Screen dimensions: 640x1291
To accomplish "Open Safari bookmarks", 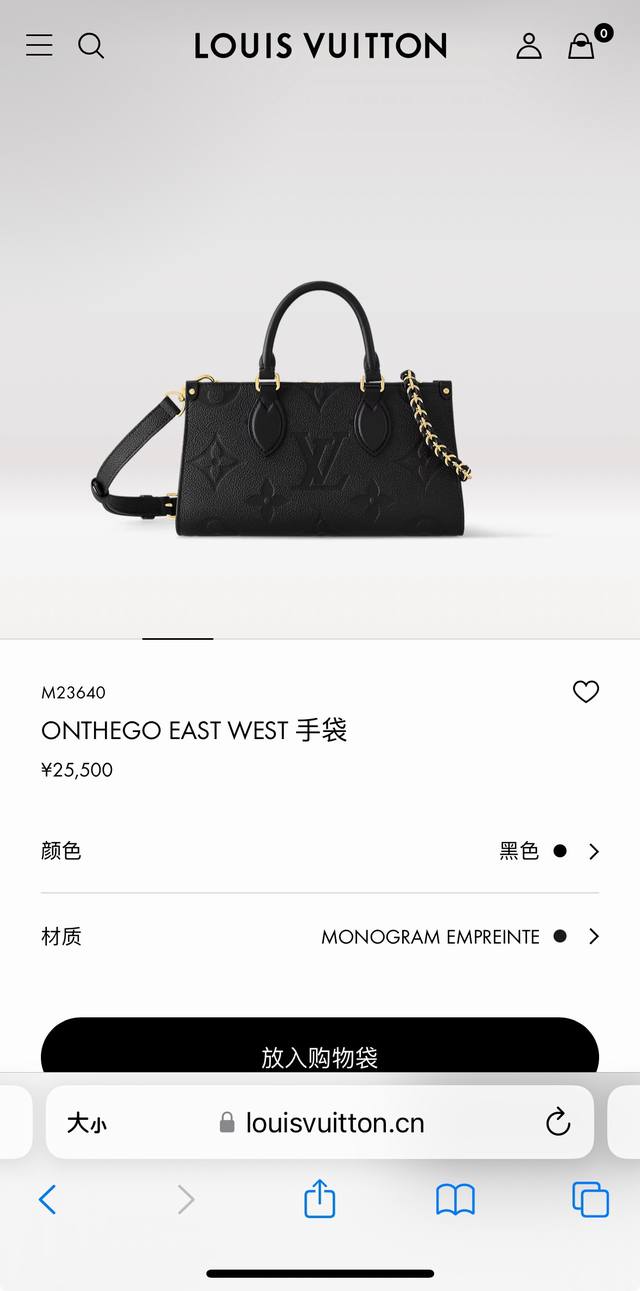I will 455,1199.
